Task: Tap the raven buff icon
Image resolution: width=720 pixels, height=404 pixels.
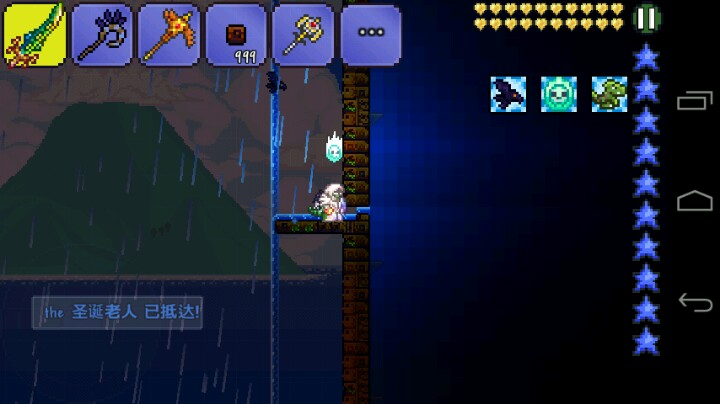Action: pos(508,94)
